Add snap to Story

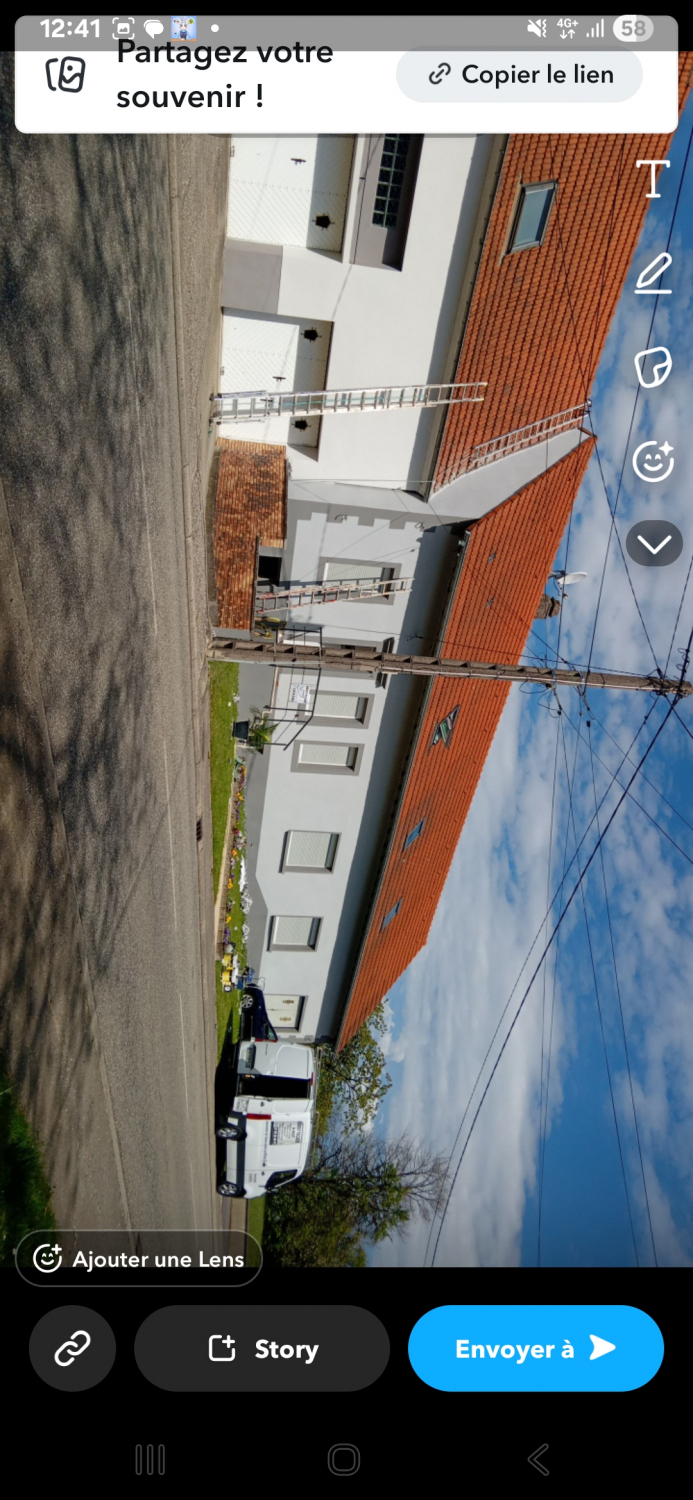tap(262, 1348)
